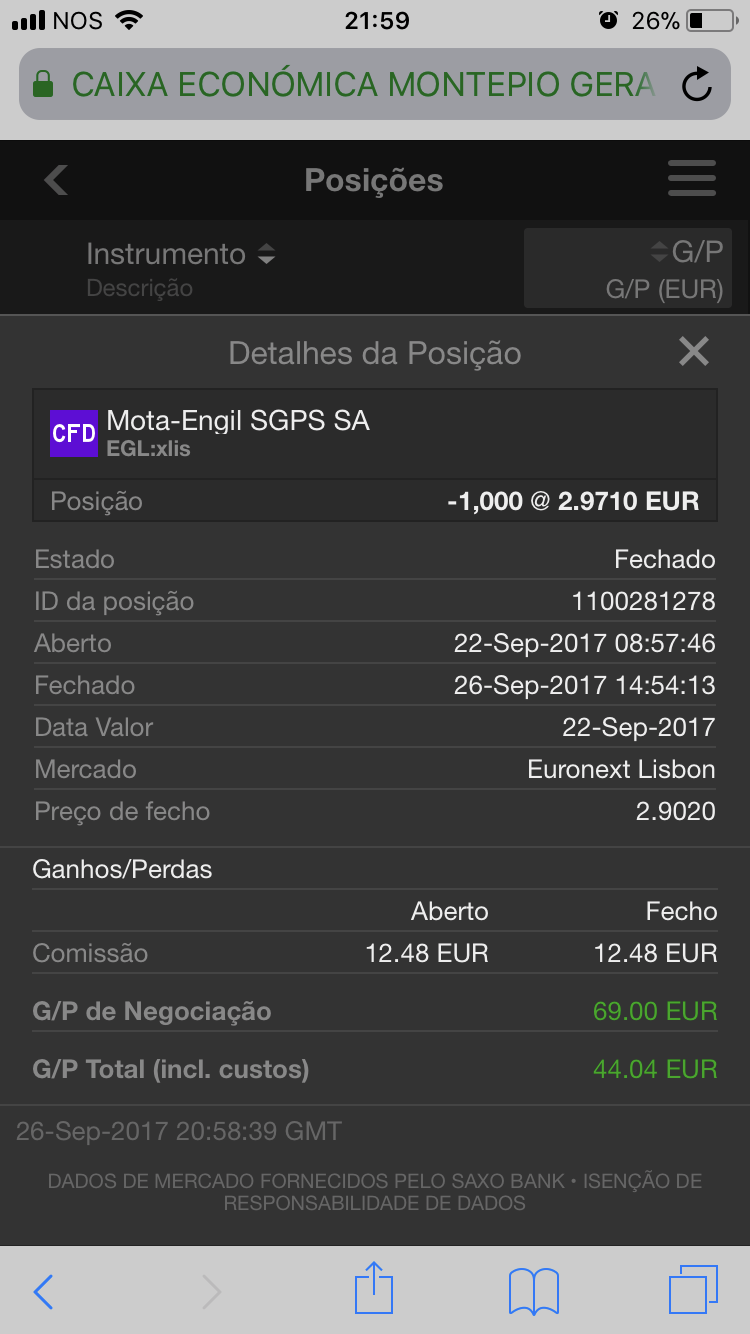The image size is (750, 1334).
Task: Sort positions by G/P column
Action: click(x=686, y=252)
